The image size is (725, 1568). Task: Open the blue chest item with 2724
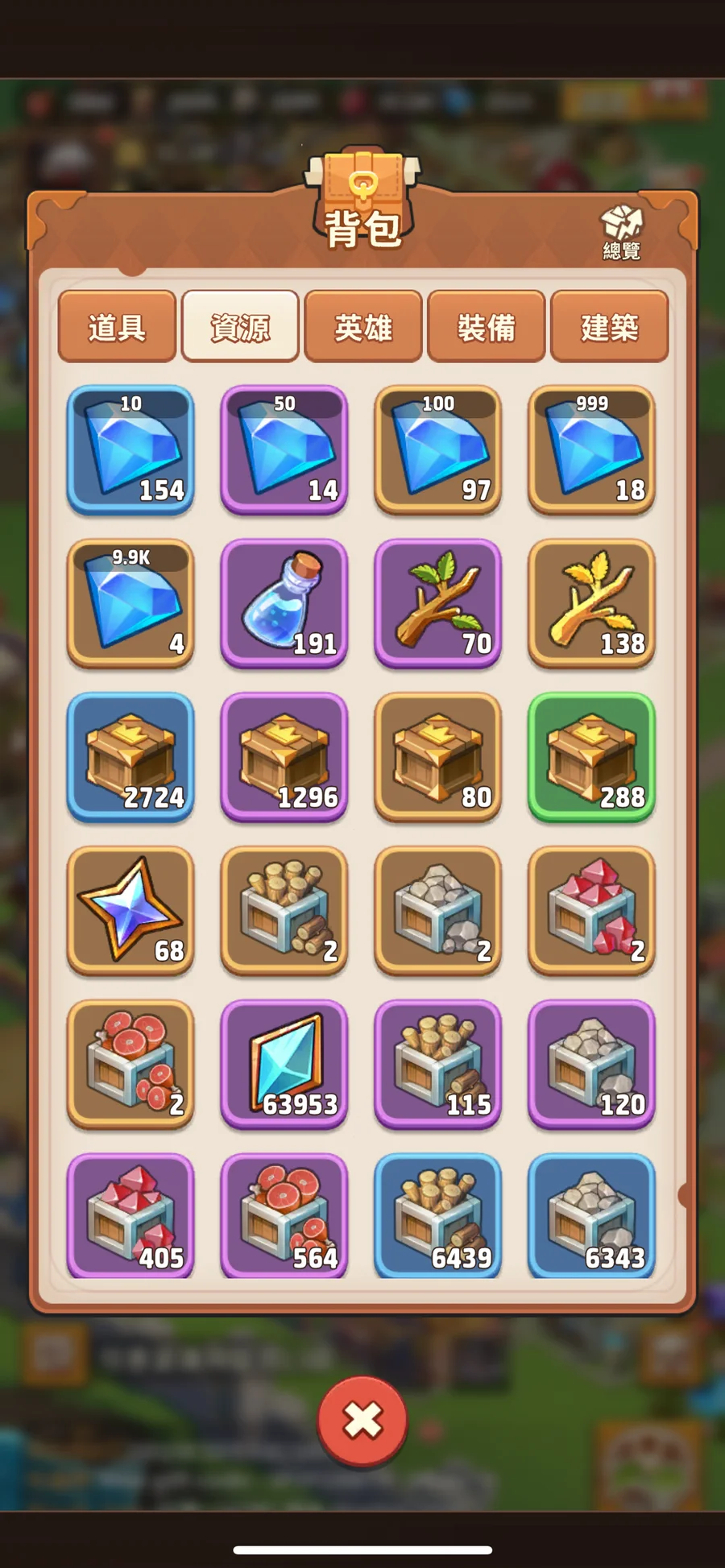pyautogui.click(x=130, y=757)
